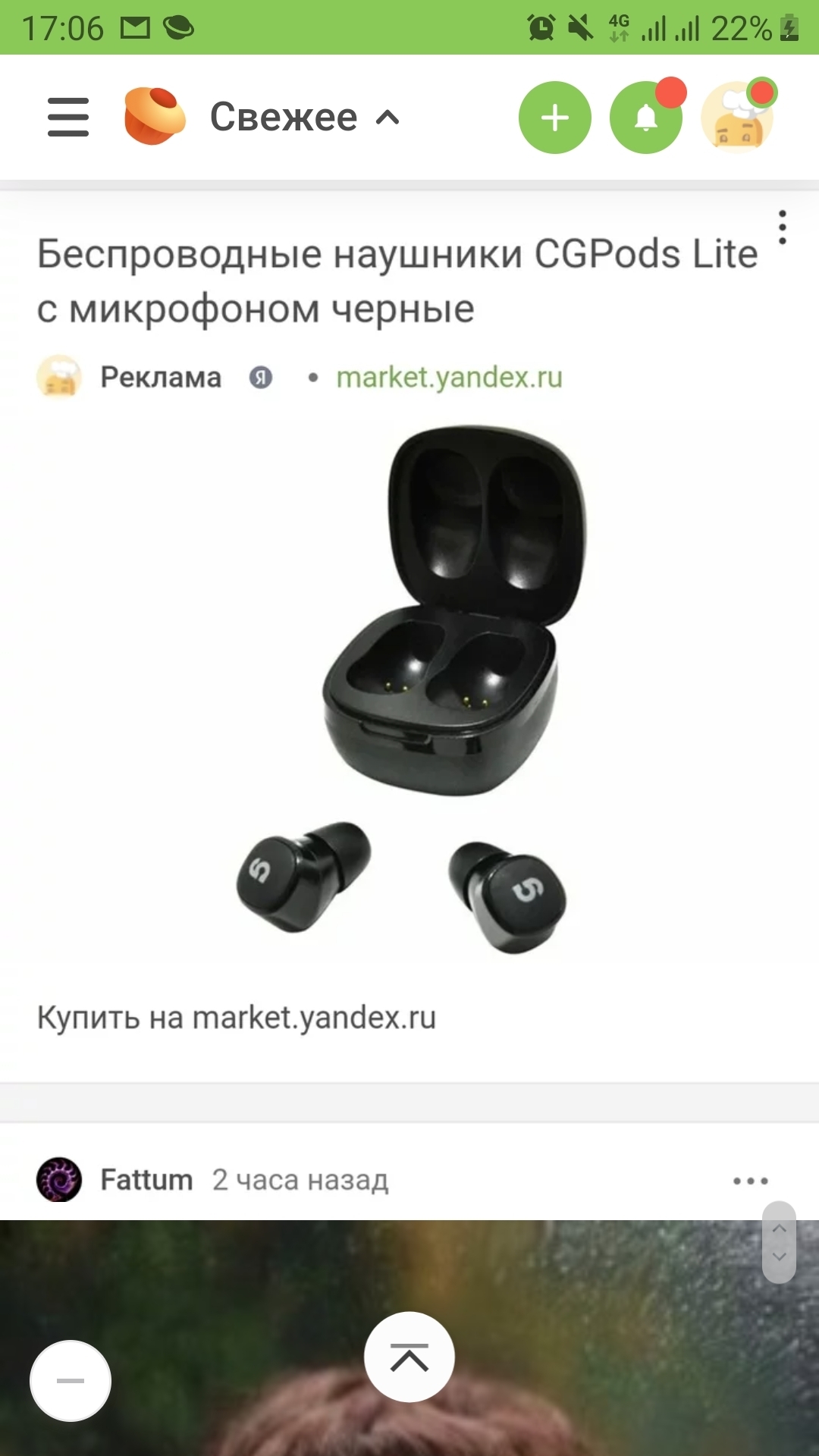Open the user profile avatar
819x1456 pixels.
click(x=737, y=118)
